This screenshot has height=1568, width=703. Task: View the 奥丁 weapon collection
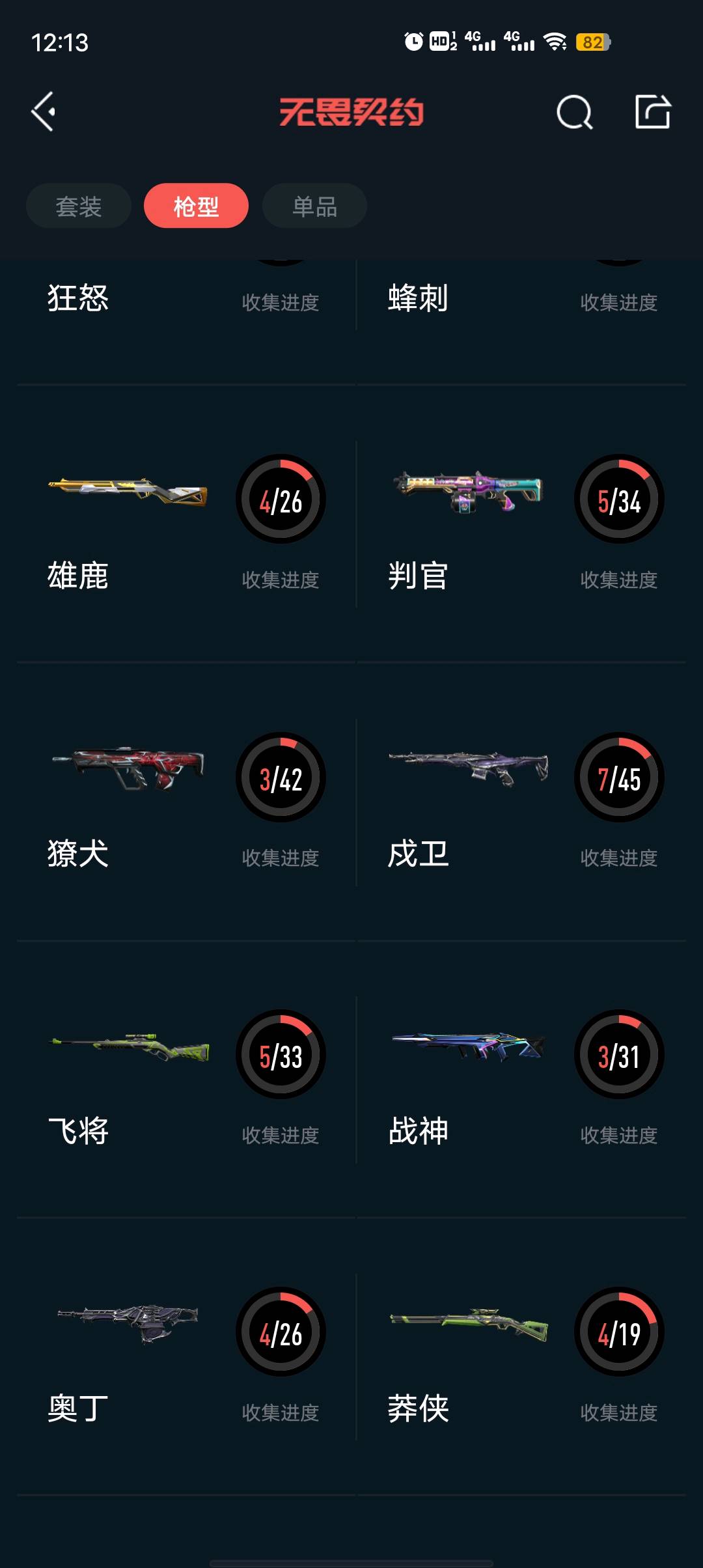(186, 1358)
